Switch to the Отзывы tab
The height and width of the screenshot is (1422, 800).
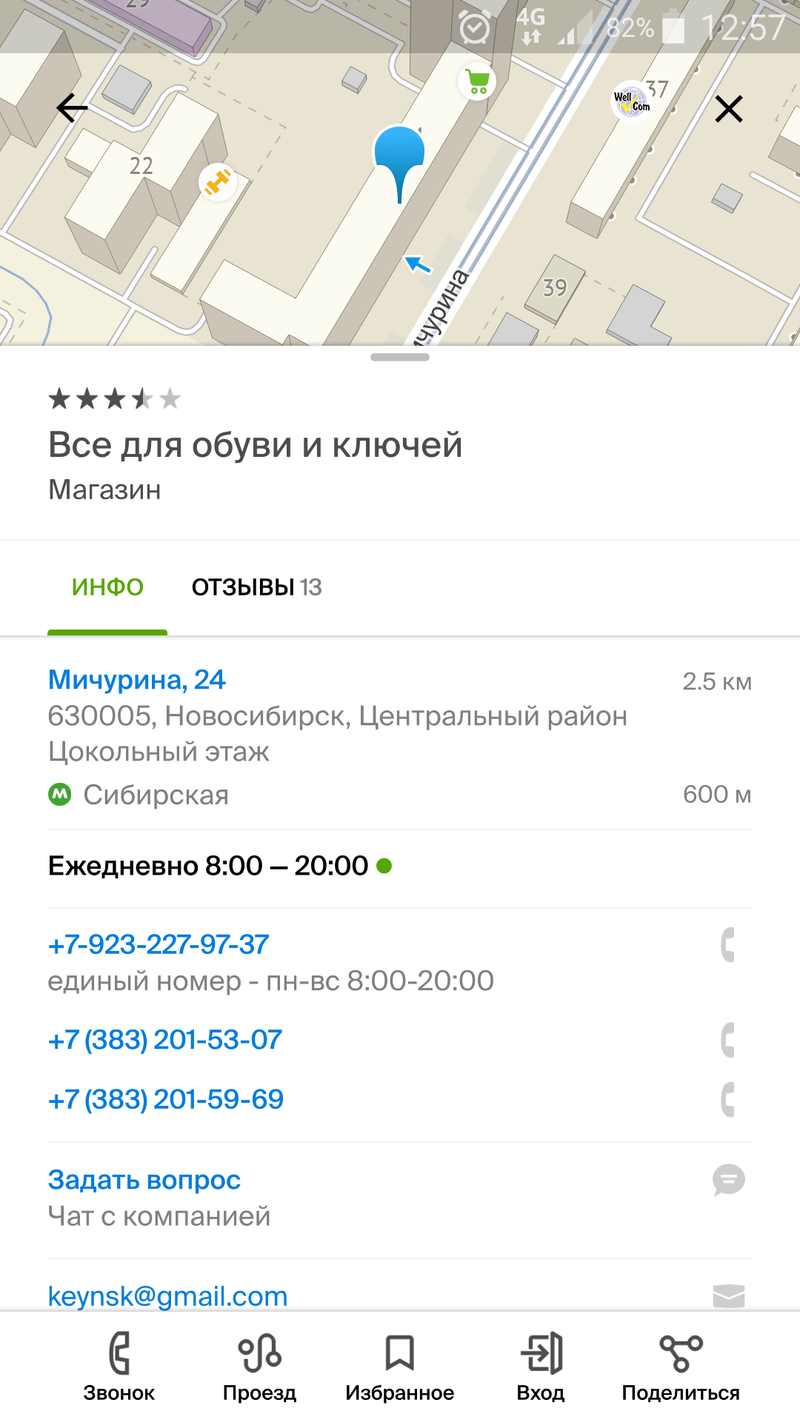coord(256,587)
